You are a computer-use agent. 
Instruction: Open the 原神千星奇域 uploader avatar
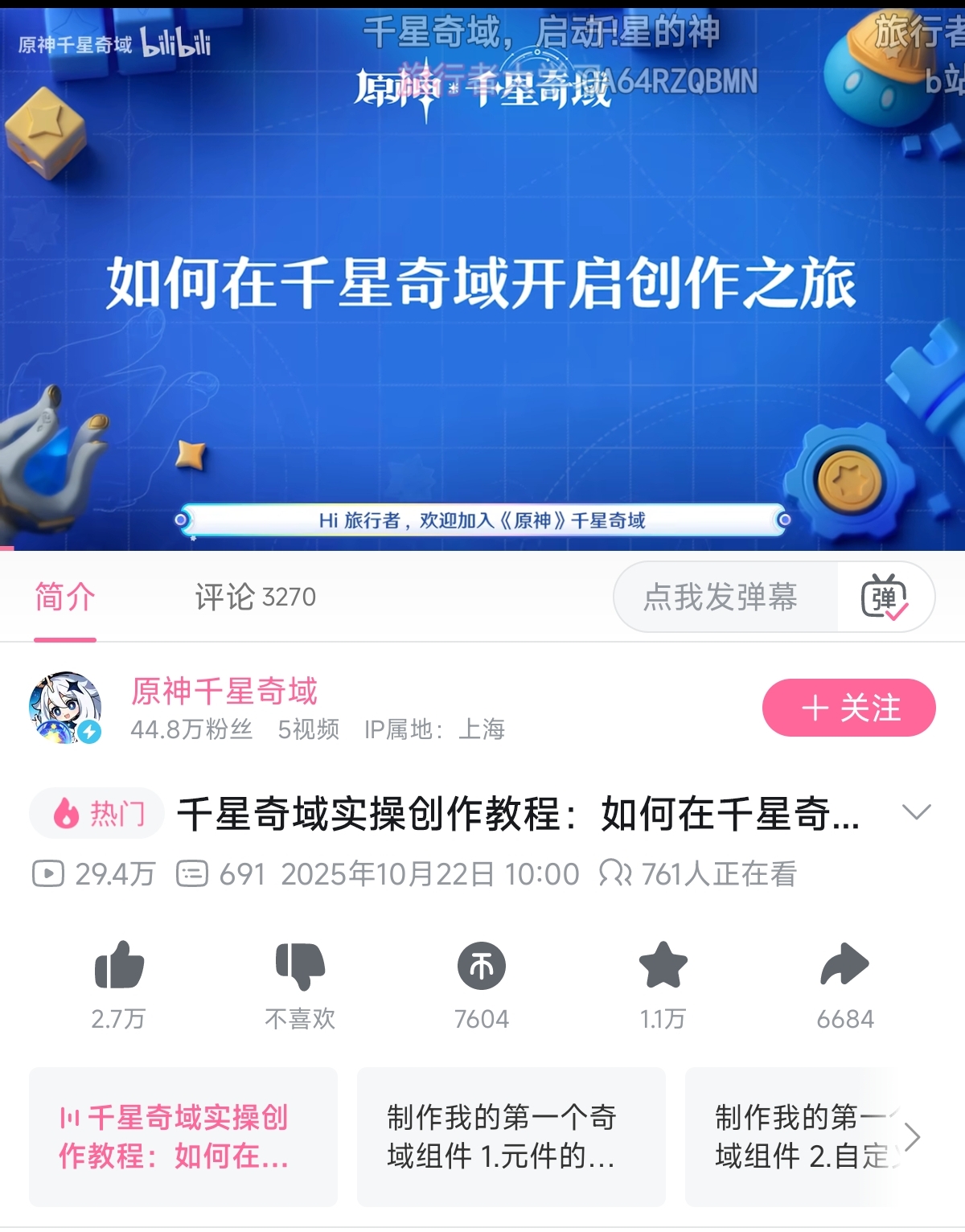(x=65, y=708)
